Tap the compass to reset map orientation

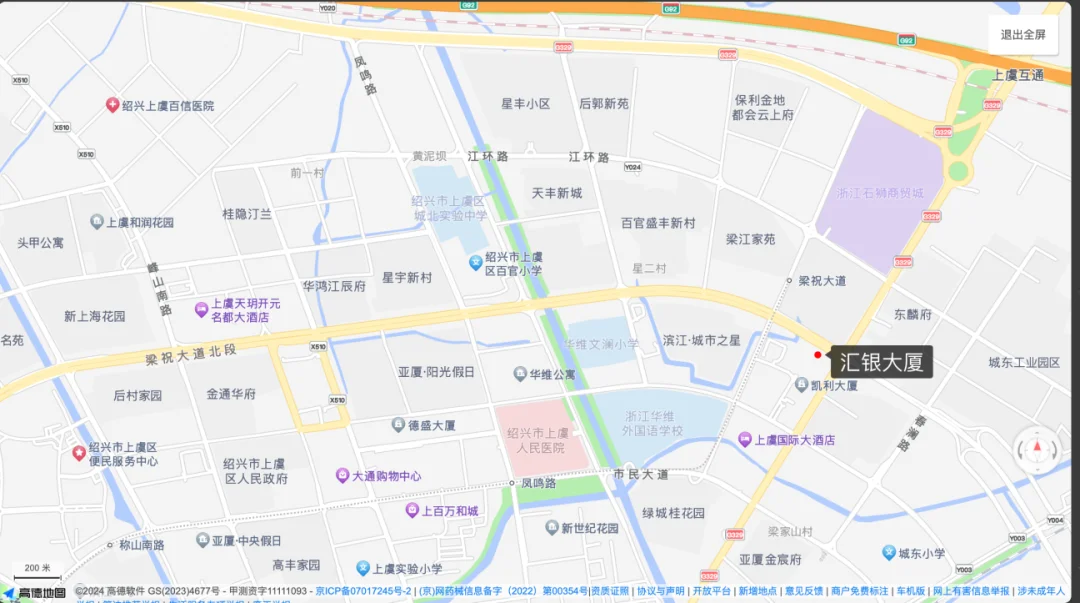coord(1037,447)
